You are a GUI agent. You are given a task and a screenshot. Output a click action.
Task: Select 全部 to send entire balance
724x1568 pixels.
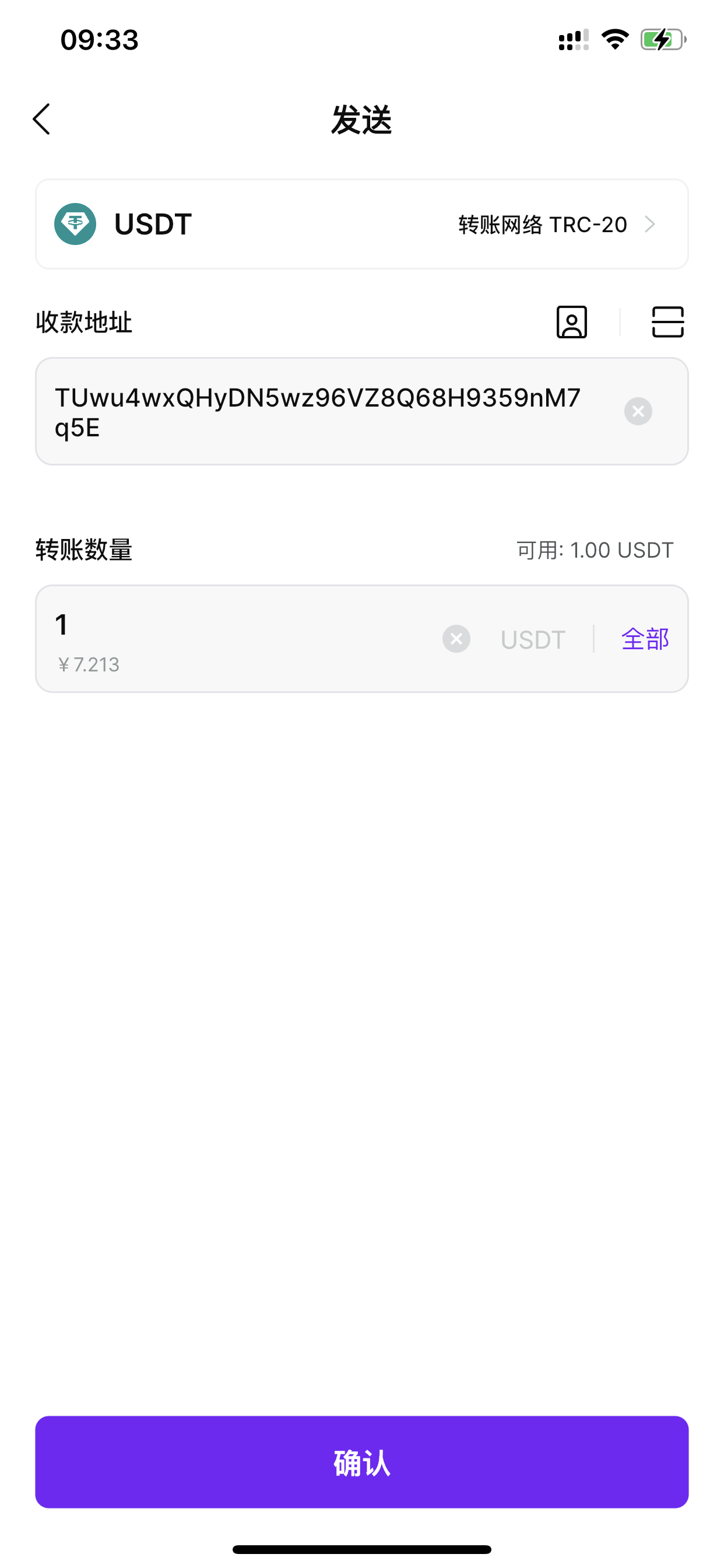click(x=644, y=639)
